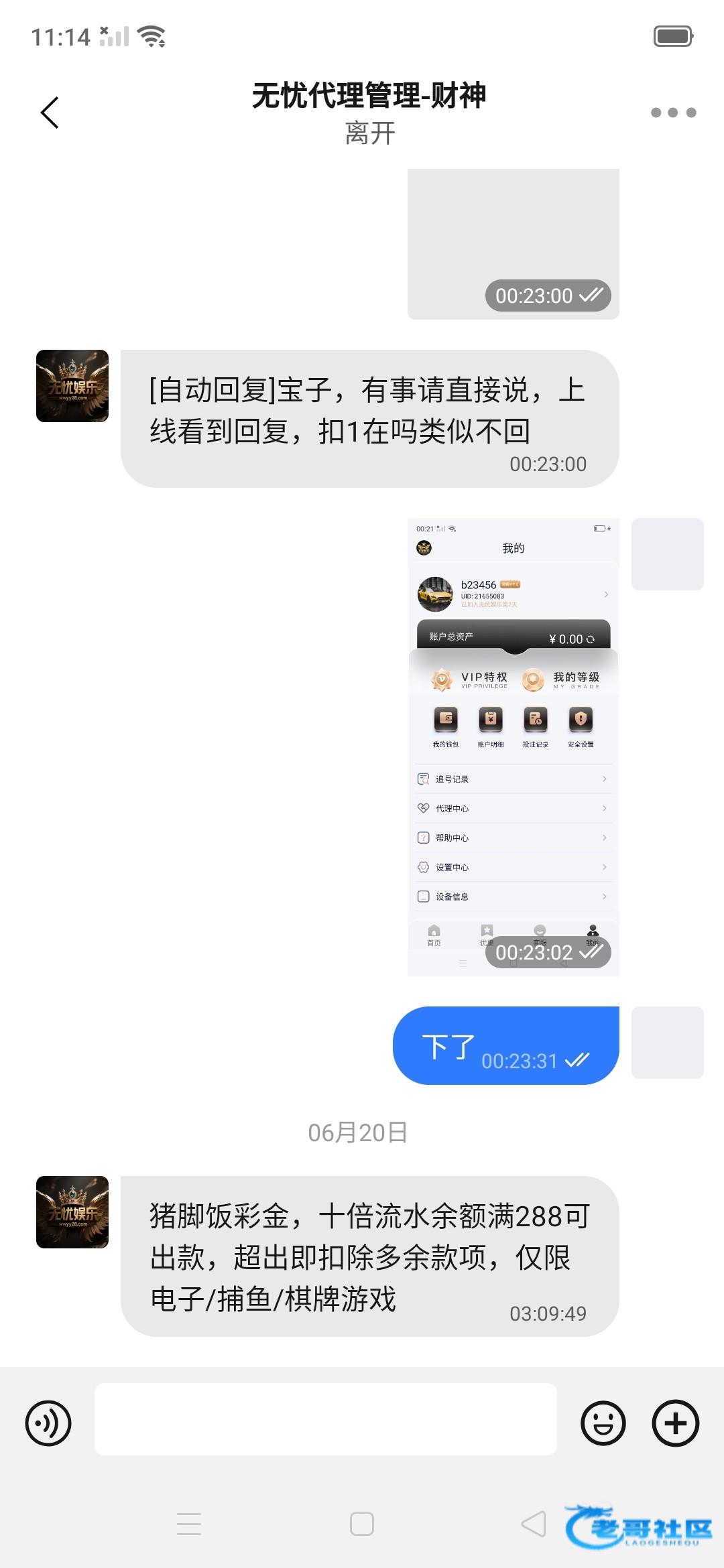Tap the voice message icon

48,1423
